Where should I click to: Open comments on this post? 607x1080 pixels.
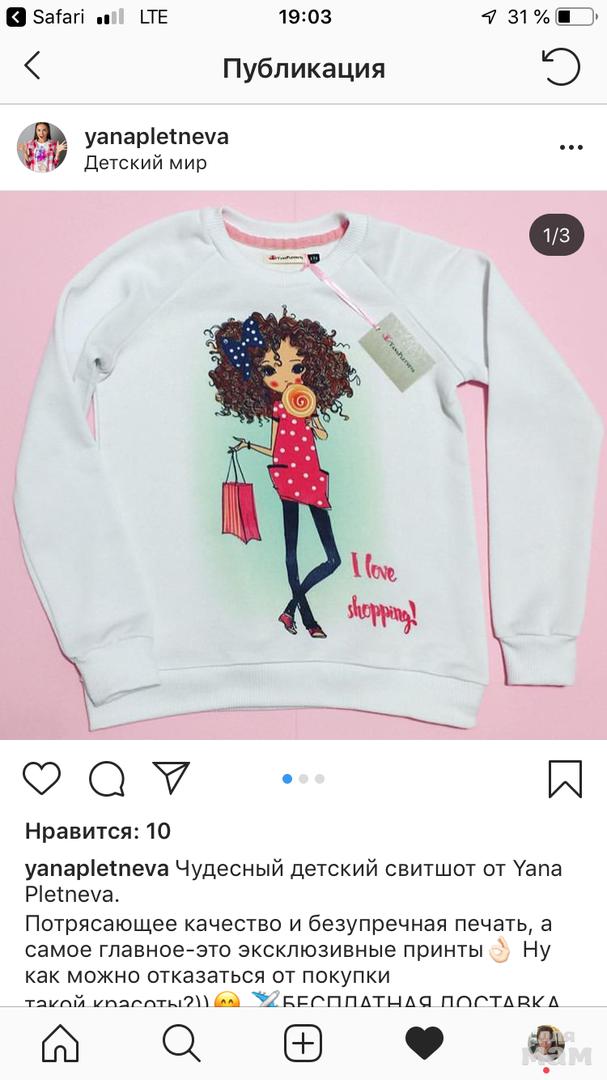click(x=106, y=778)
